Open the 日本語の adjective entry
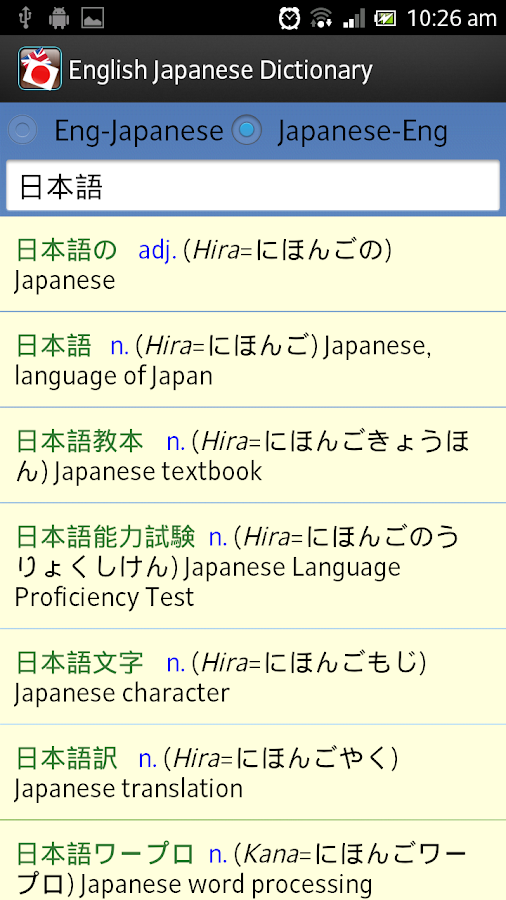Viewport: 506px width, 900px height. (x=253, y=265)
